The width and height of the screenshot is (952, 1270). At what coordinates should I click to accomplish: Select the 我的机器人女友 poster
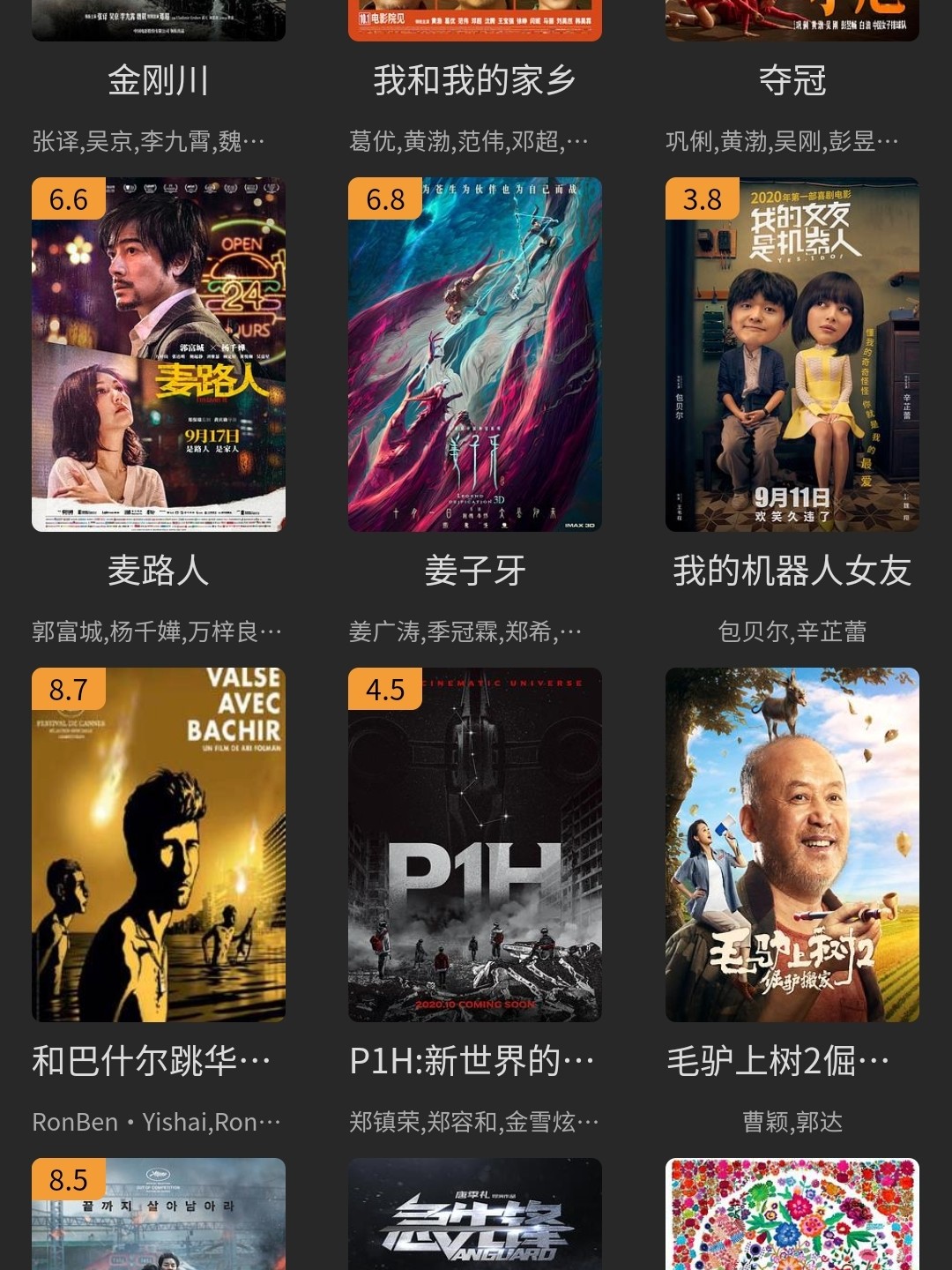pos(792,353)
